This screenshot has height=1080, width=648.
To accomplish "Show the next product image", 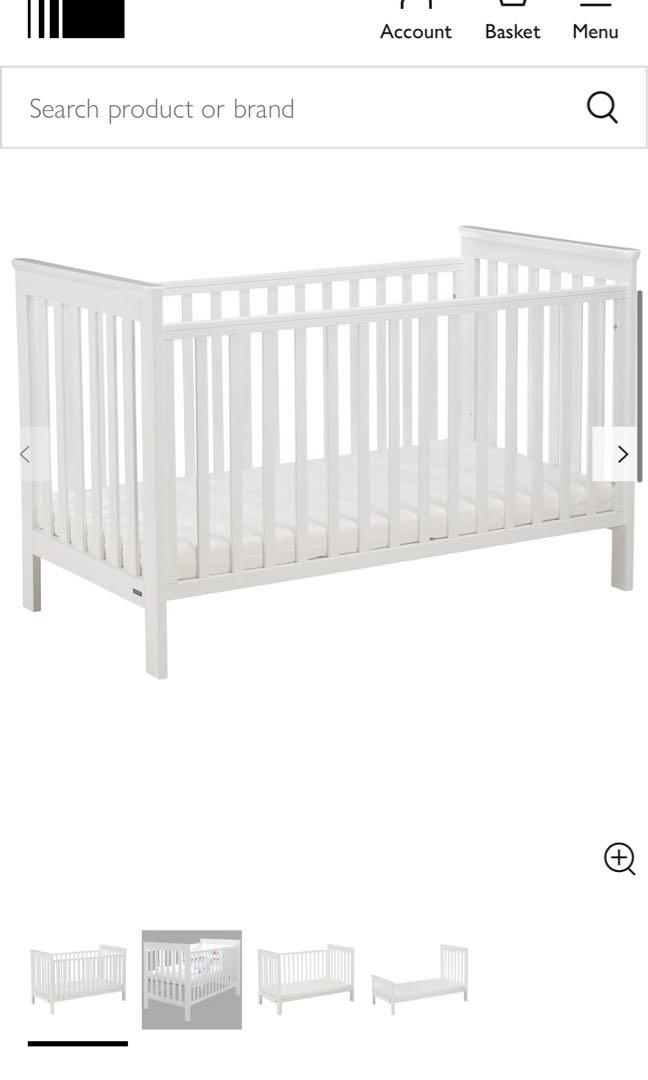I will pyautogui.click(x=622, y=454).
